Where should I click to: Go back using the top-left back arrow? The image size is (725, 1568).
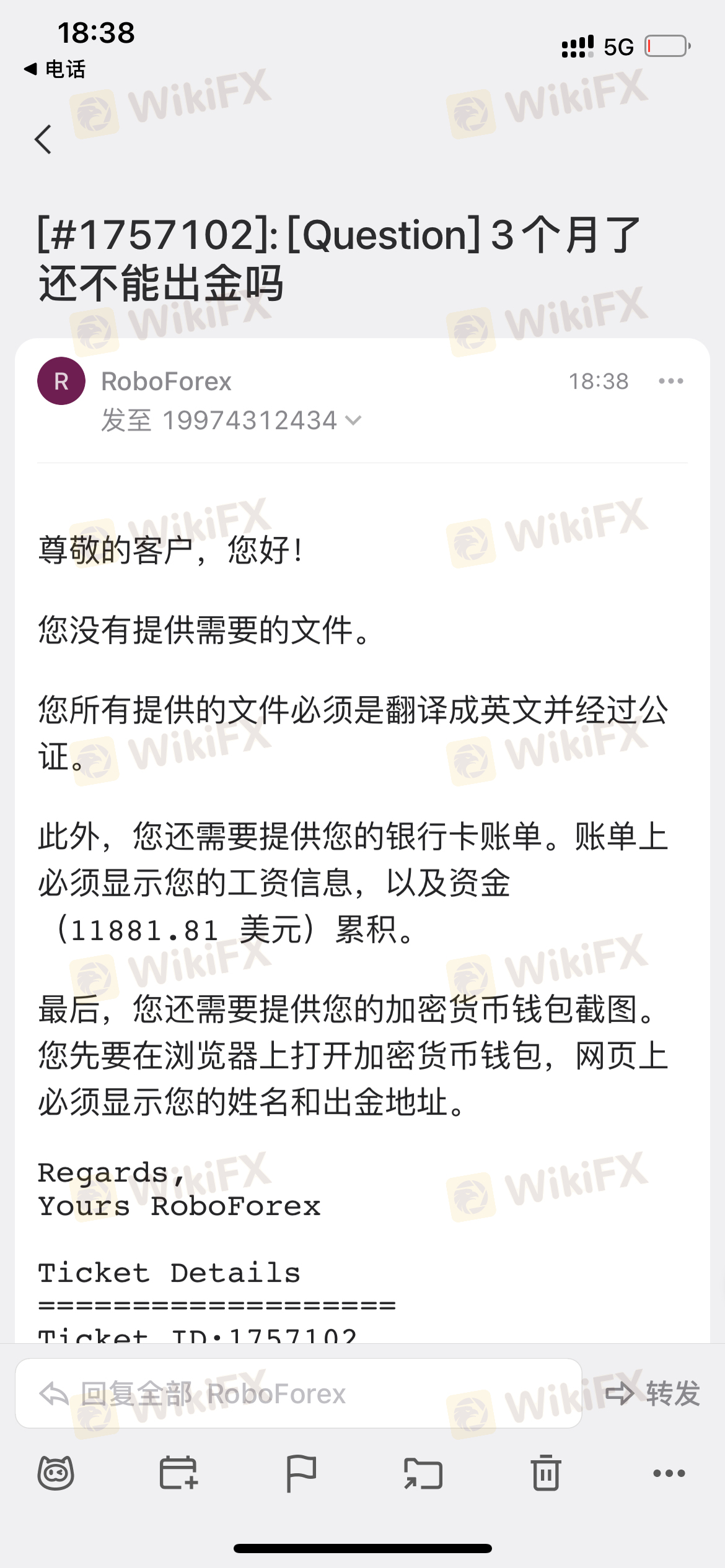point(43,139)
